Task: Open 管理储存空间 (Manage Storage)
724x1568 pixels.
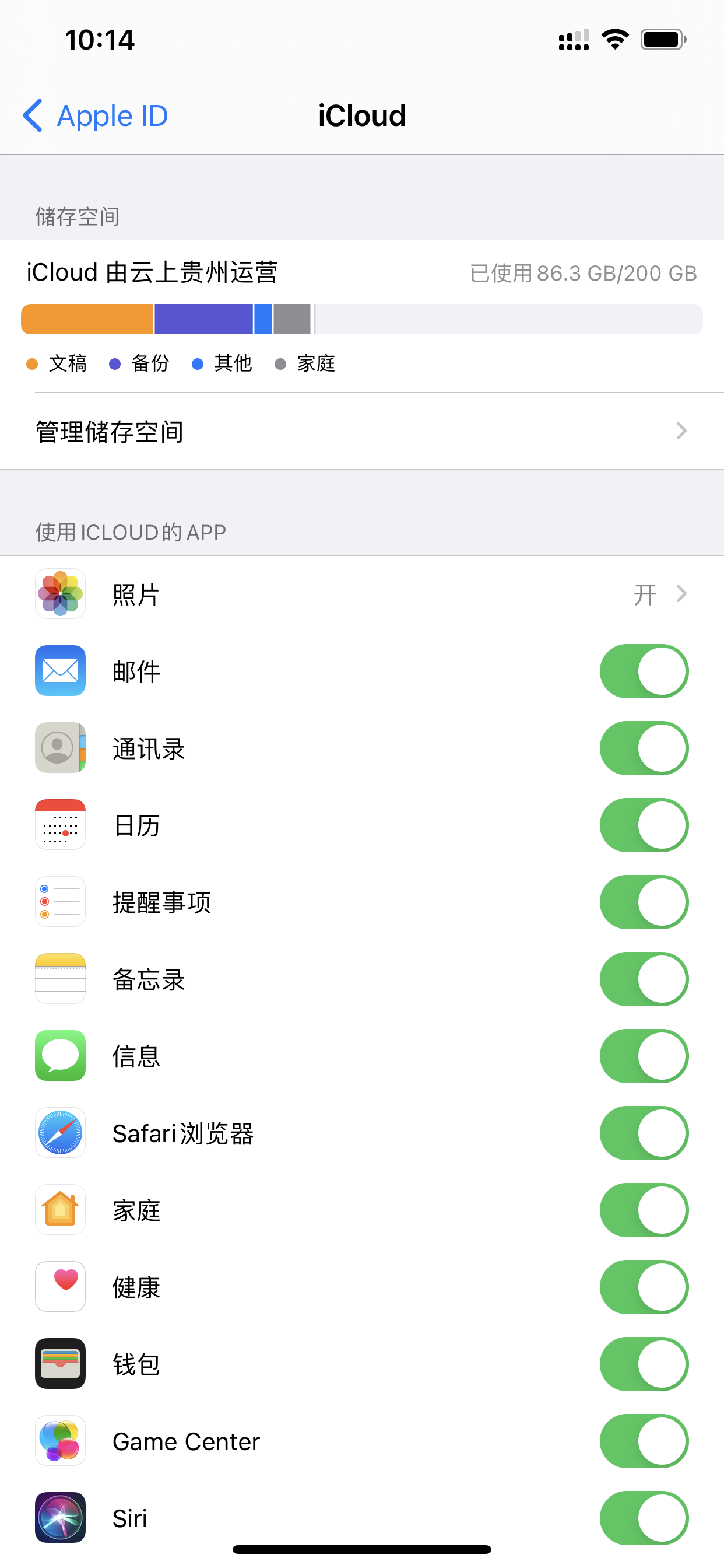Action: click(x=361, y=431)
